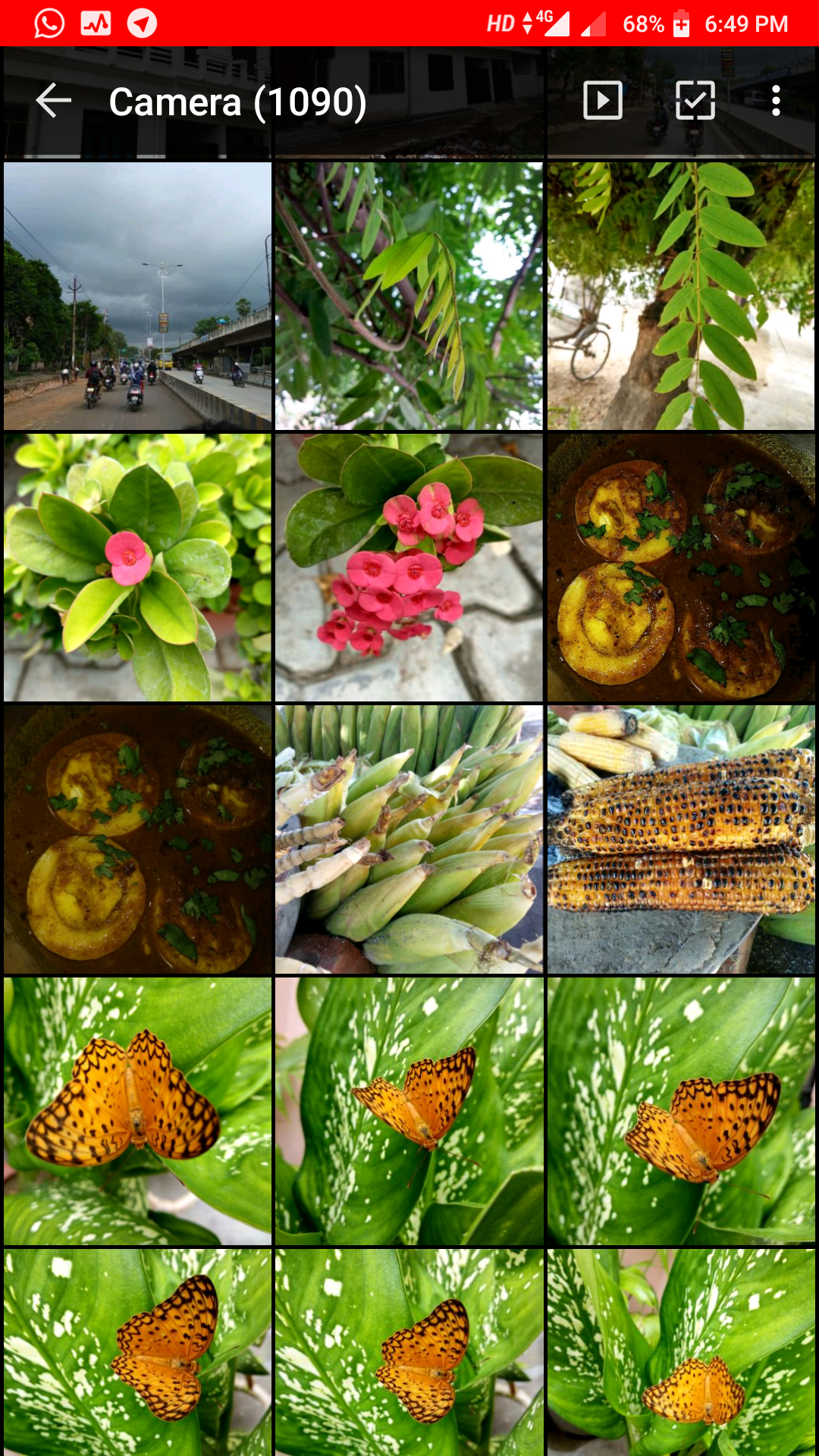View the pink flower cluster photo
This screenshot has height=1456, width=819.
click(x=409, y=567)
